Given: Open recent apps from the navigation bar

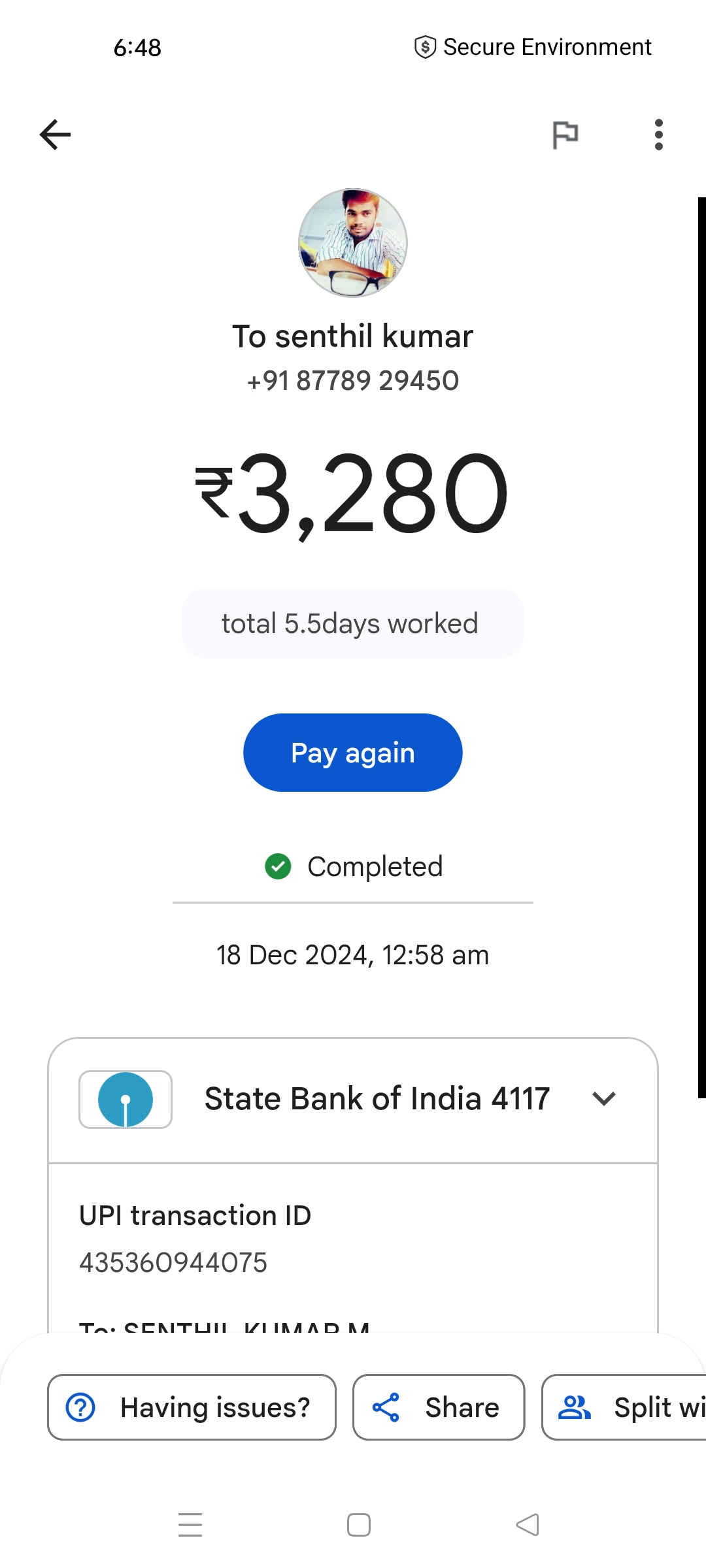Looking at the screenshot, I should [x=190, y=1525].
